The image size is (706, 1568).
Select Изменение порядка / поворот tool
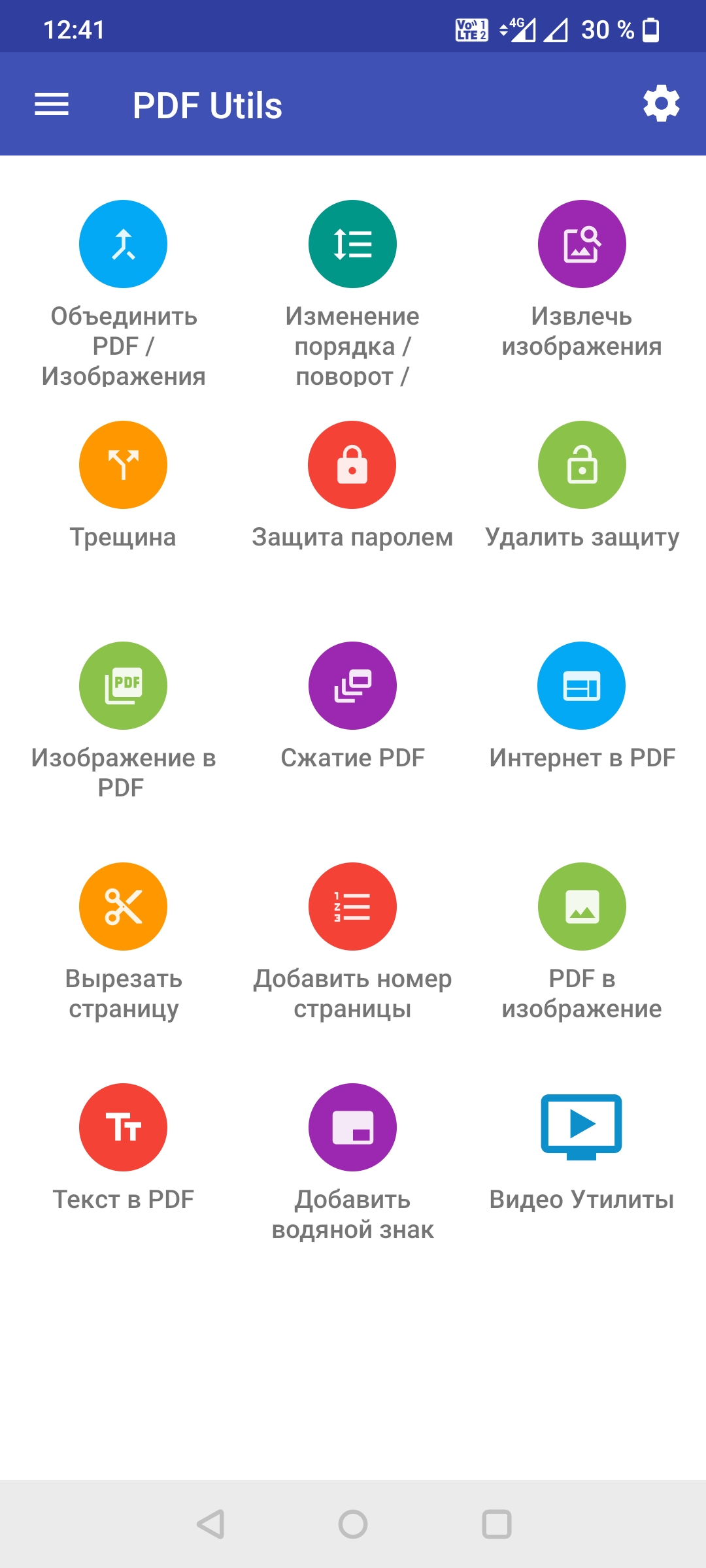click(x=352, y=244)
